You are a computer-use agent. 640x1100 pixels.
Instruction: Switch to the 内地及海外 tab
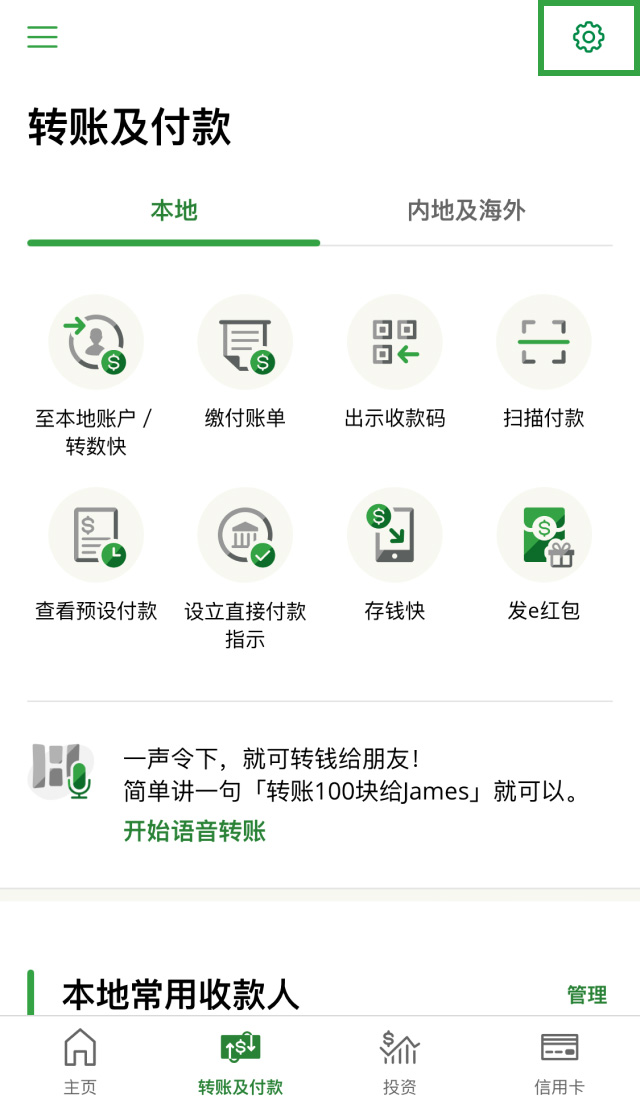click(x=466, y=211)
